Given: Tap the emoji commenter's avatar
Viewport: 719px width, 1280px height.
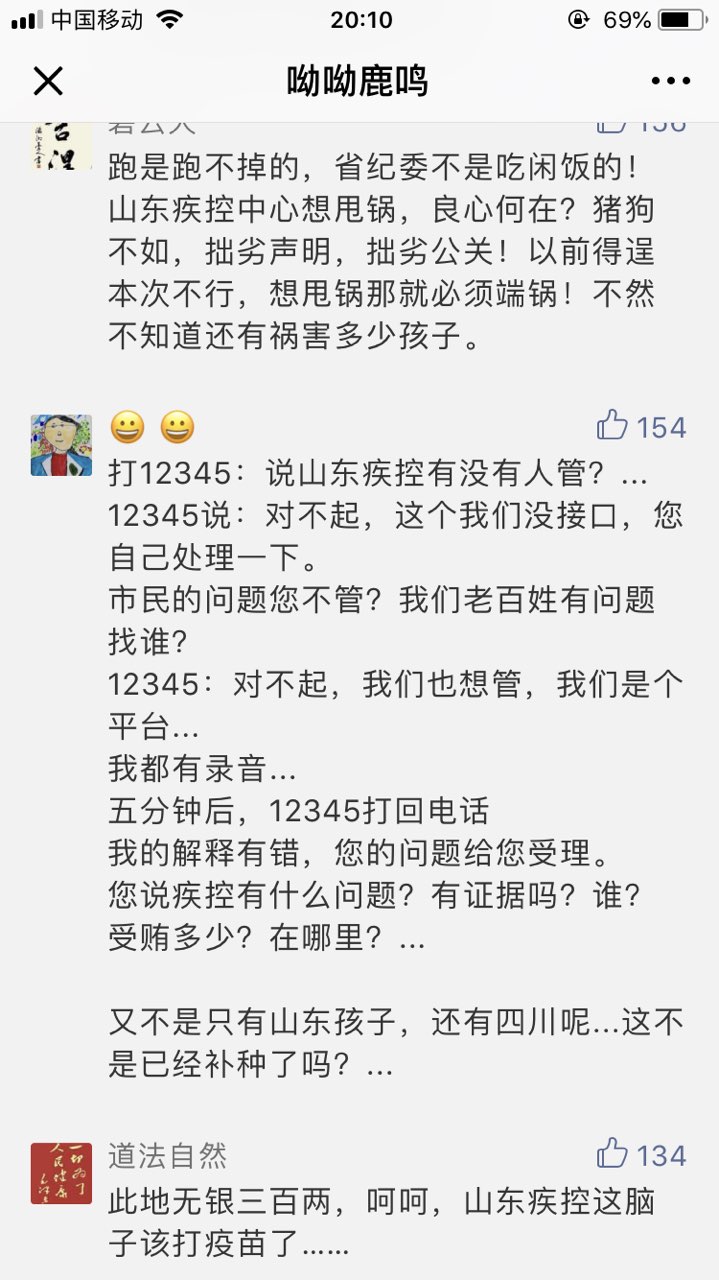Looking at the screenshot, I should tap(61, 445).
